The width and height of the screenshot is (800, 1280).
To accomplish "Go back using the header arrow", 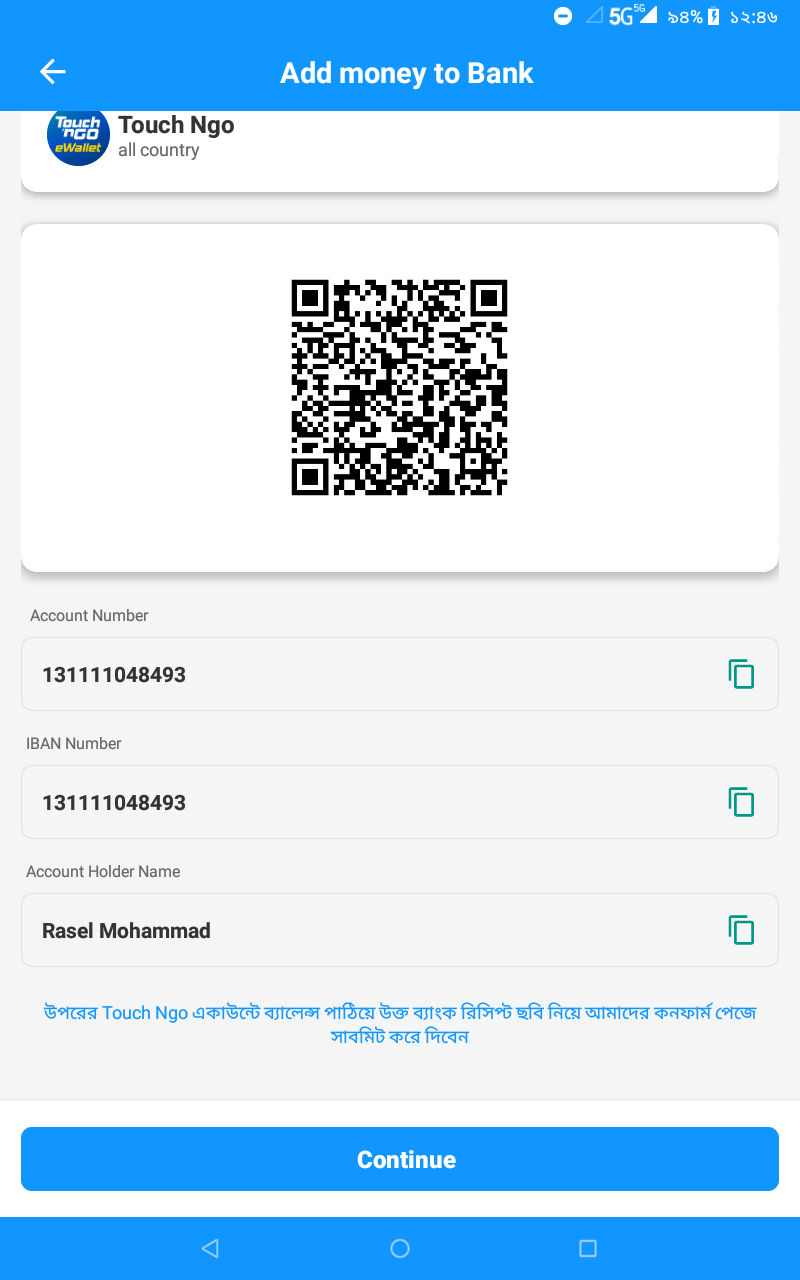I will pos(52,72).
